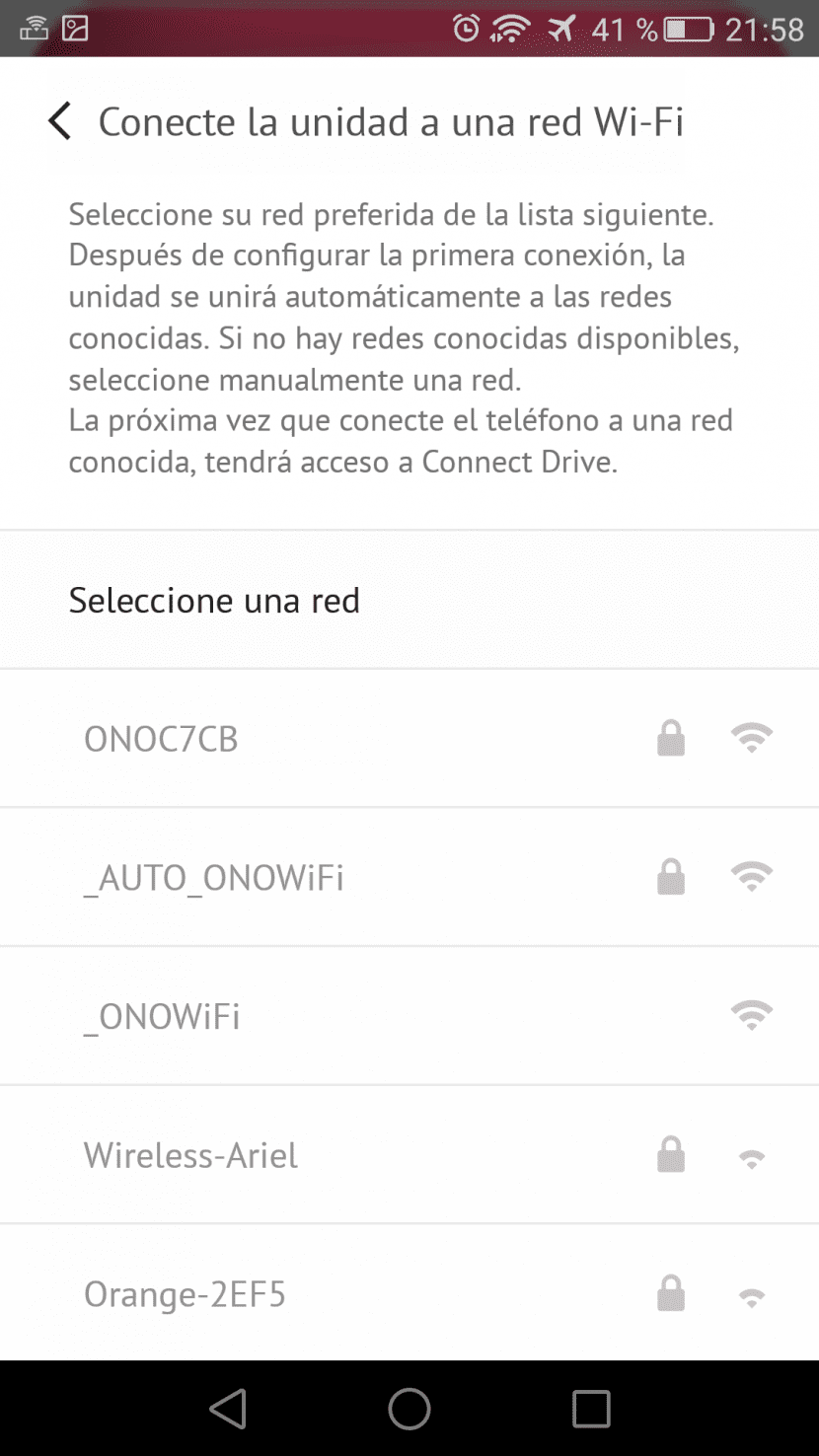
Task: Open the recent apps overview
Action: [x=591, y=1409]
